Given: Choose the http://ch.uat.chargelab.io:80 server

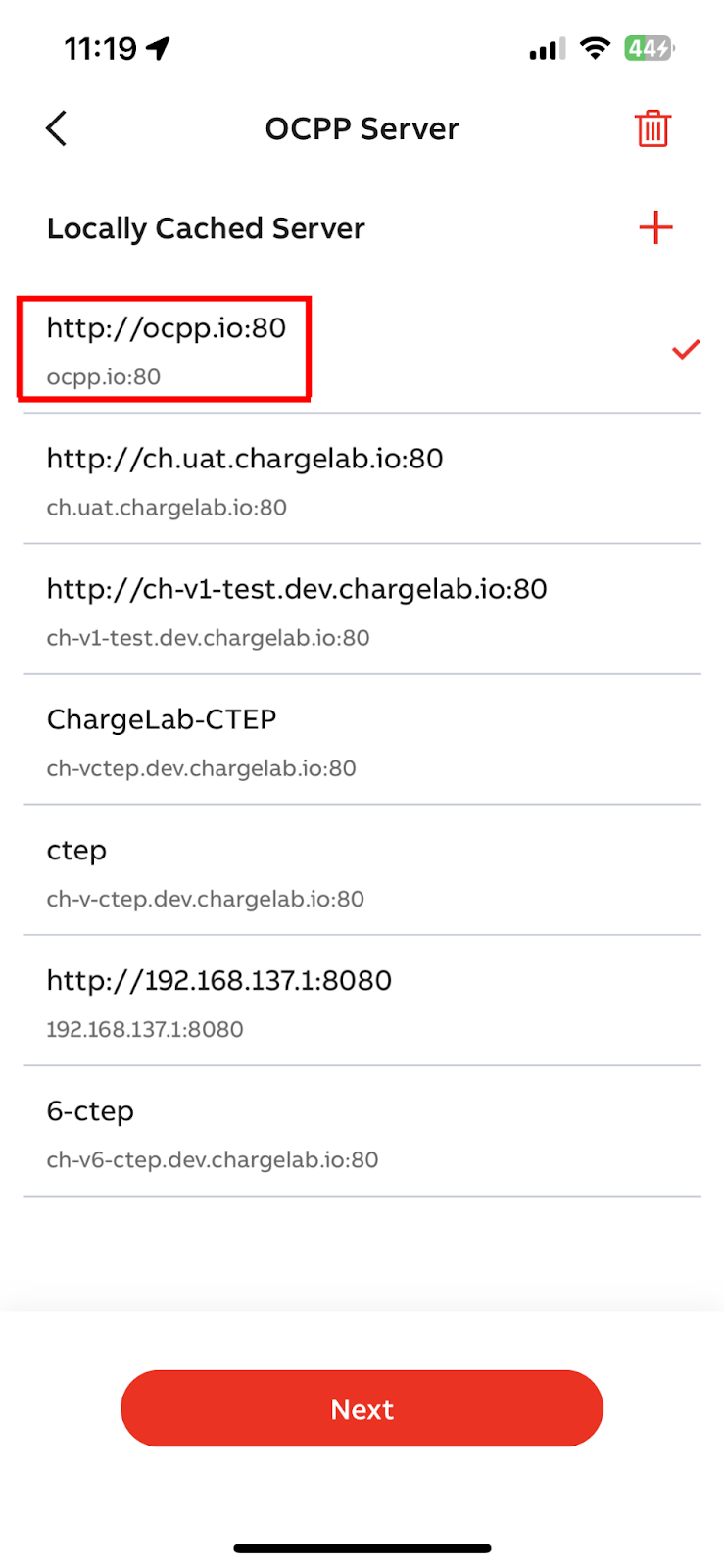Looking at the screenshot, I should 245,480.
